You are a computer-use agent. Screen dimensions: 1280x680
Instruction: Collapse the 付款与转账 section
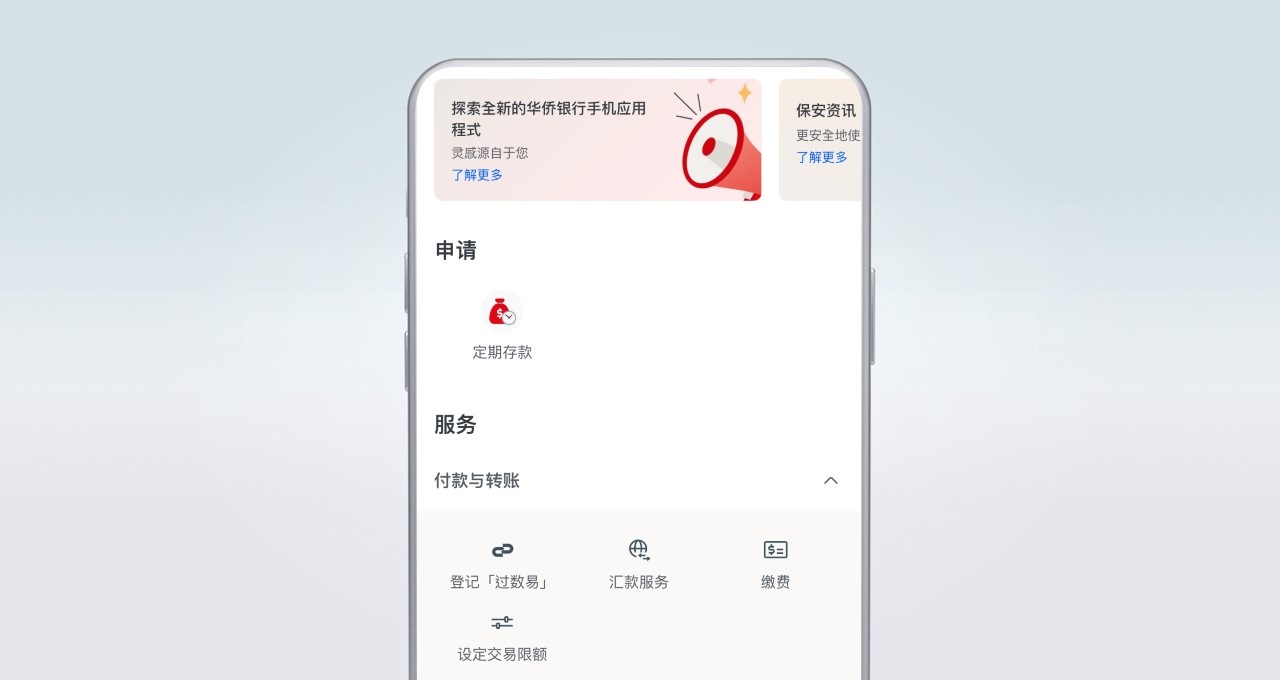[x=830, y=481]
